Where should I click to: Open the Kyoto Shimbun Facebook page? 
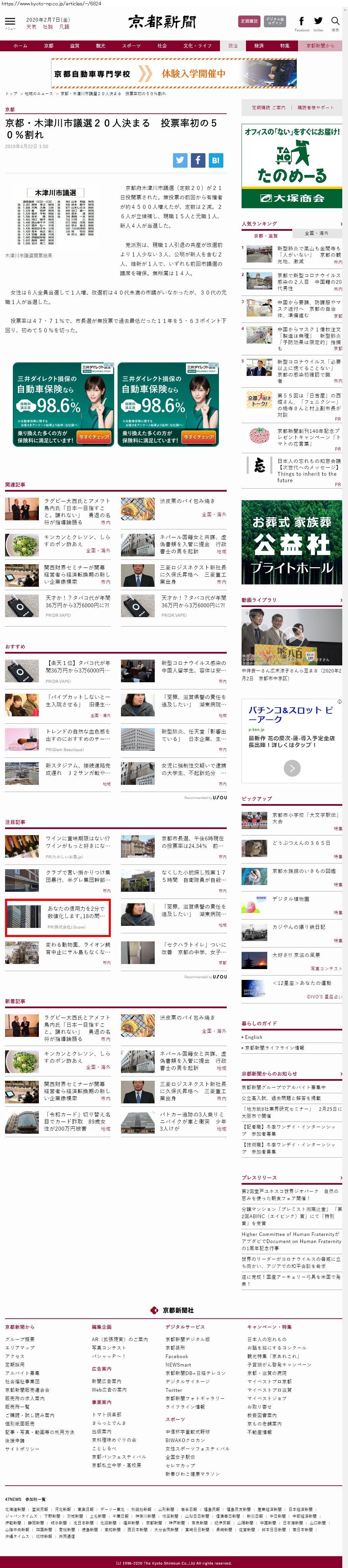point(302,23)
